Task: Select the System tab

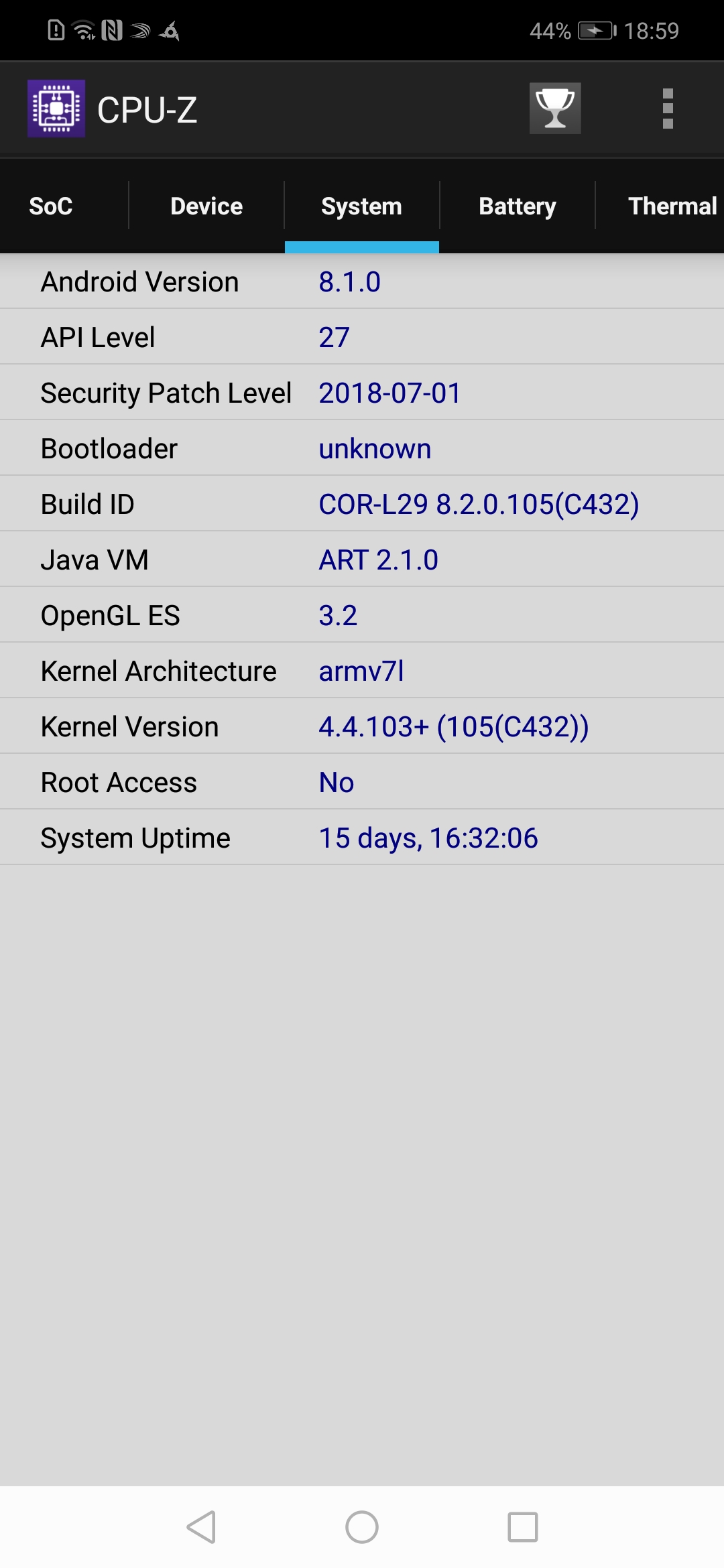Action: [362, 206]
